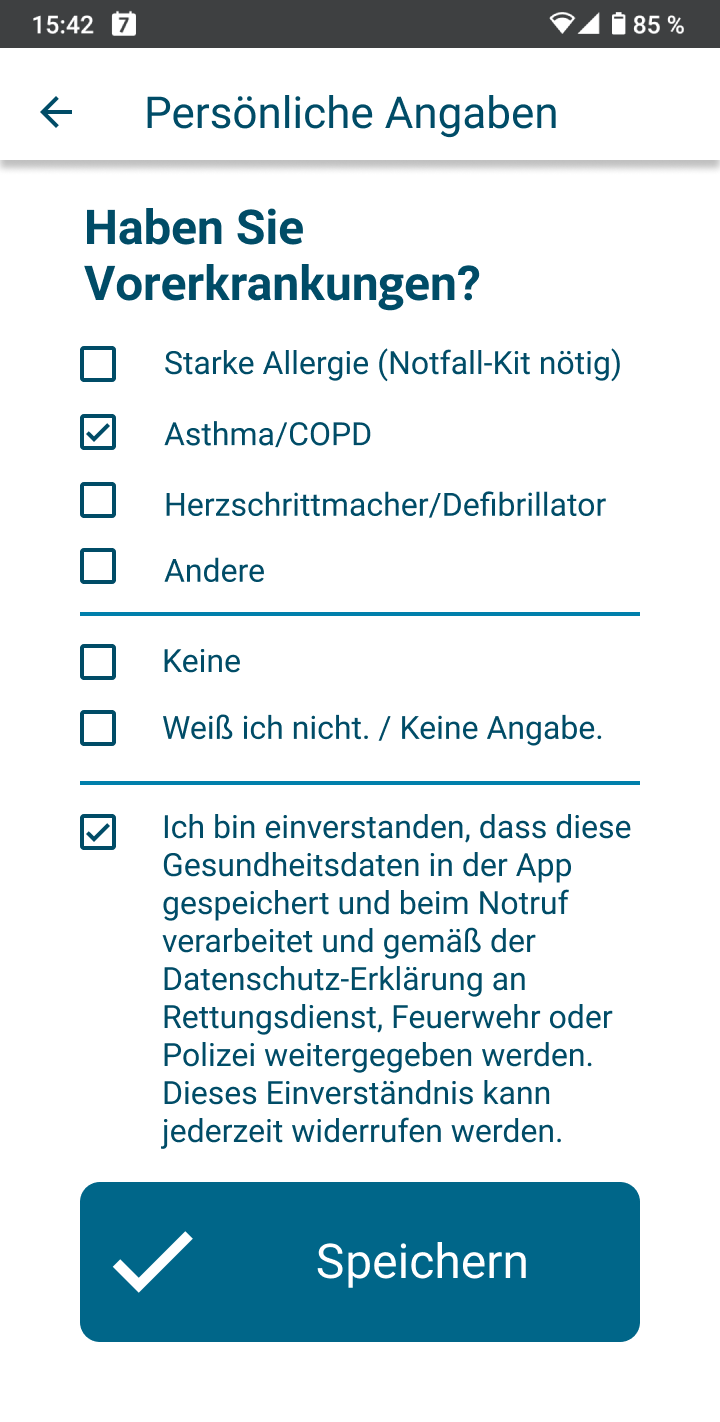Select Herzschrittmacher/Defibrillator checkbox
The image size is (720, 1422).
tap(98, 500)
